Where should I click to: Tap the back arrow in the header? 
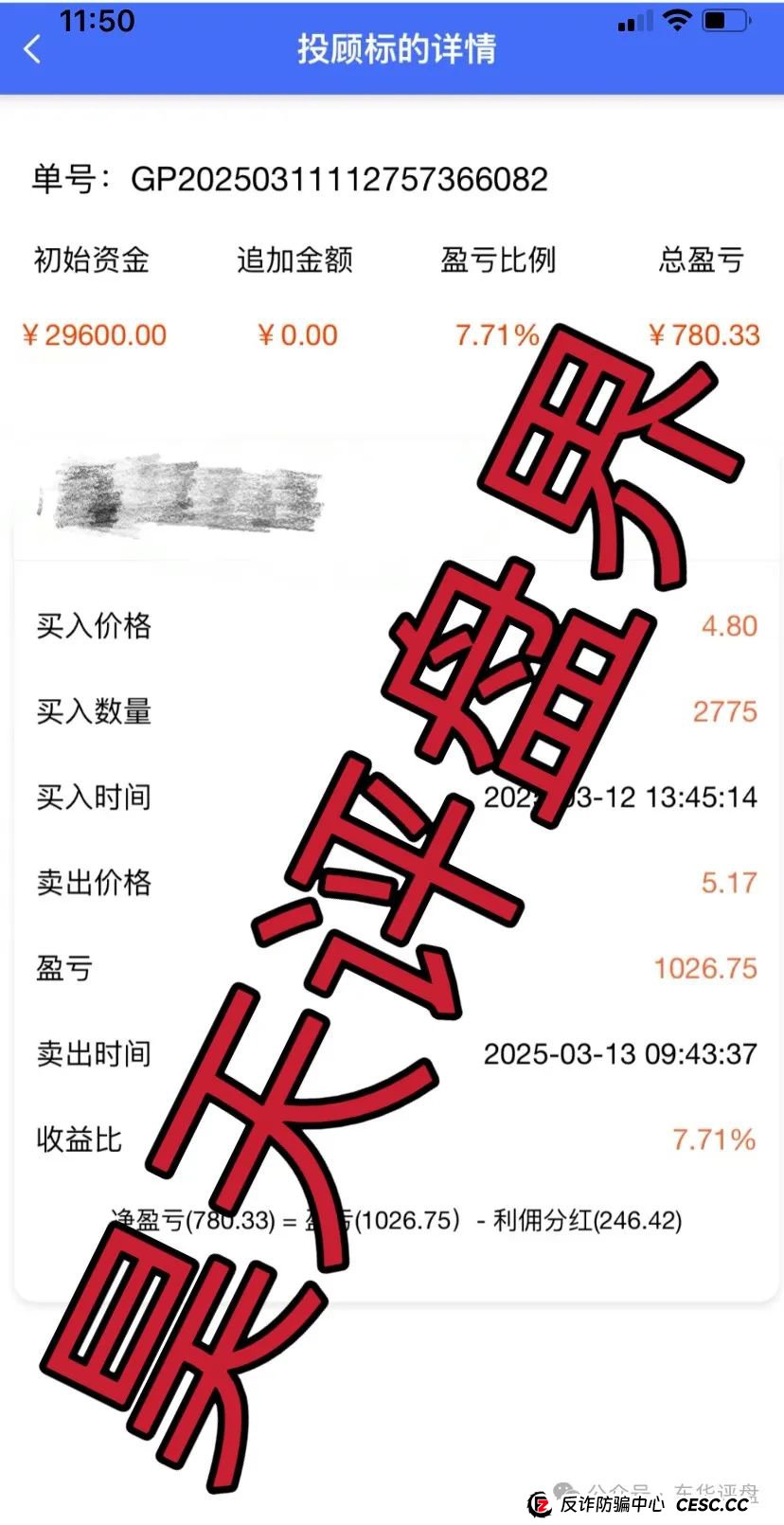(x=33, y=49)
